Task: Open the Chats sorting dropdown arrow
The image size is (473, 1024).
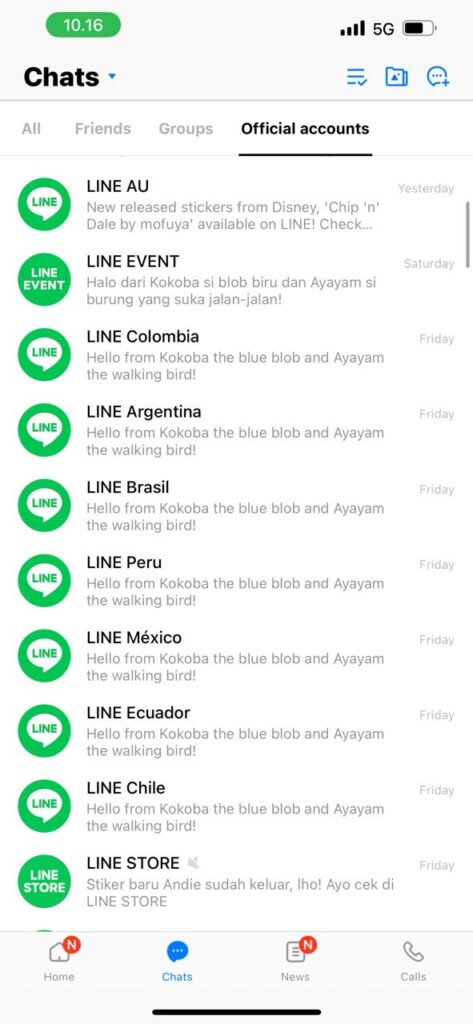Action: (112, 76)
